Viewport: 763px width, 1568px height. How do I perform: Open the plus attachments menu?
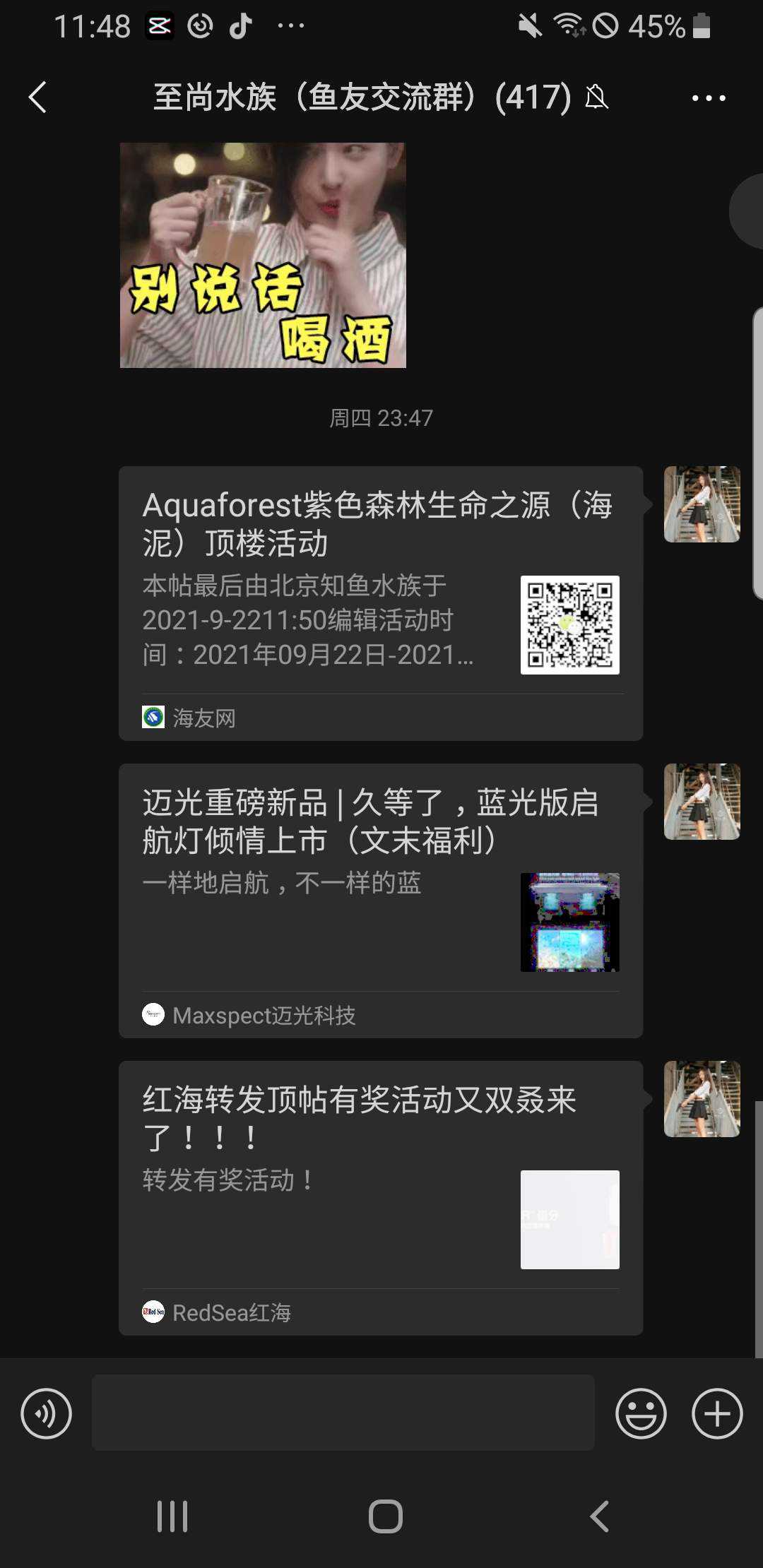pyautogui.click(x=716, y=1413)
